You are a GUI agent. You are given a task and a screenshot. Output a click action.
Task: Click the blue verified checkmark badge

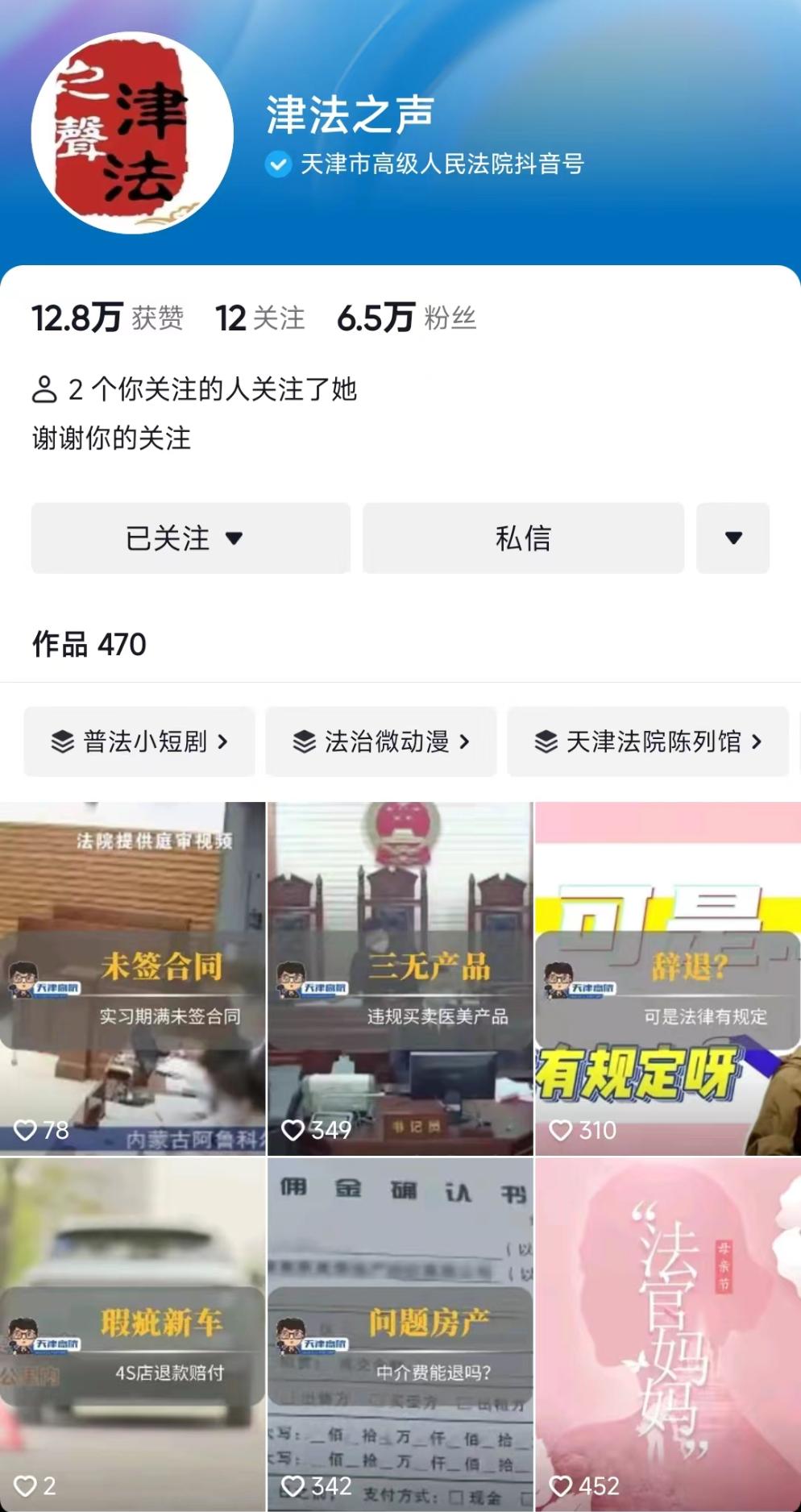[x=277, y=164]
